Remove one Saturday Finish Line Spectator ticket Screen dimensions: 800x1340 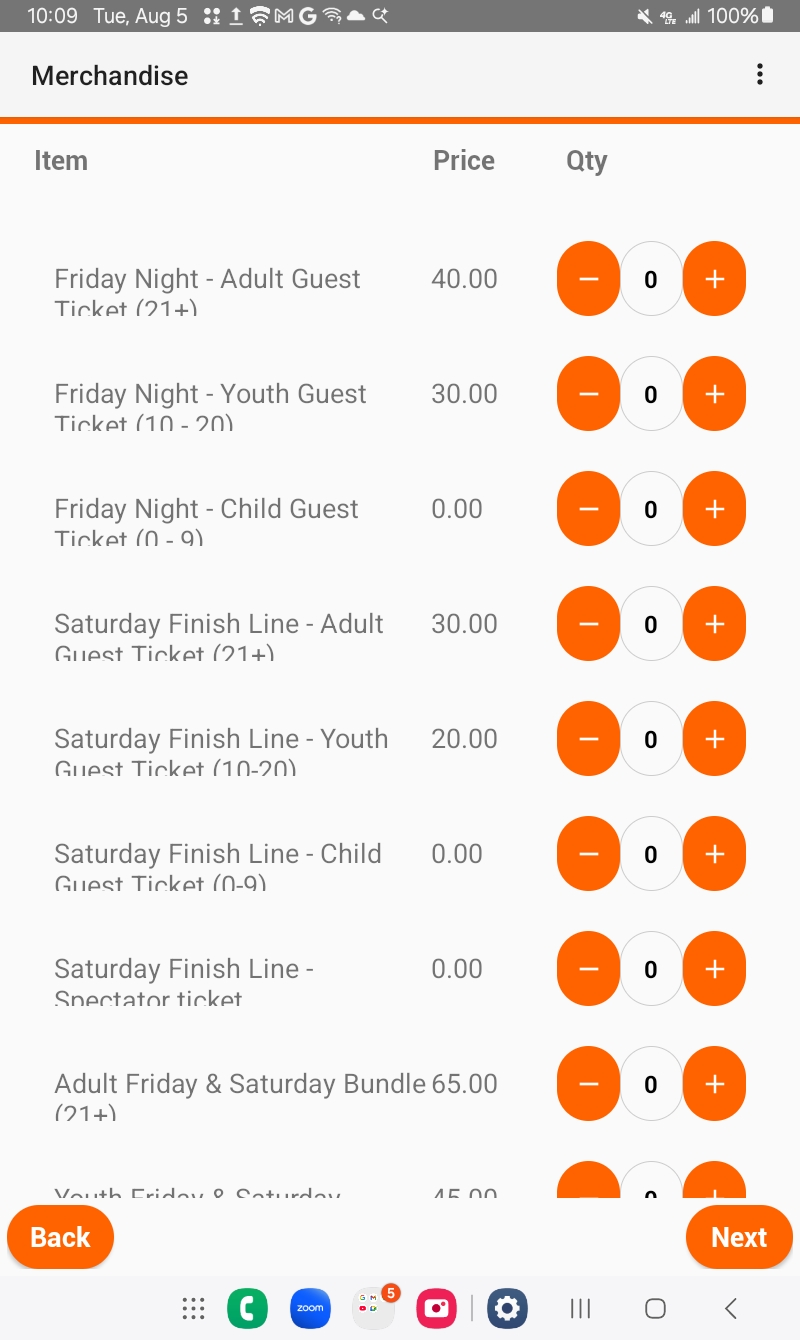(x=588, y=969)
